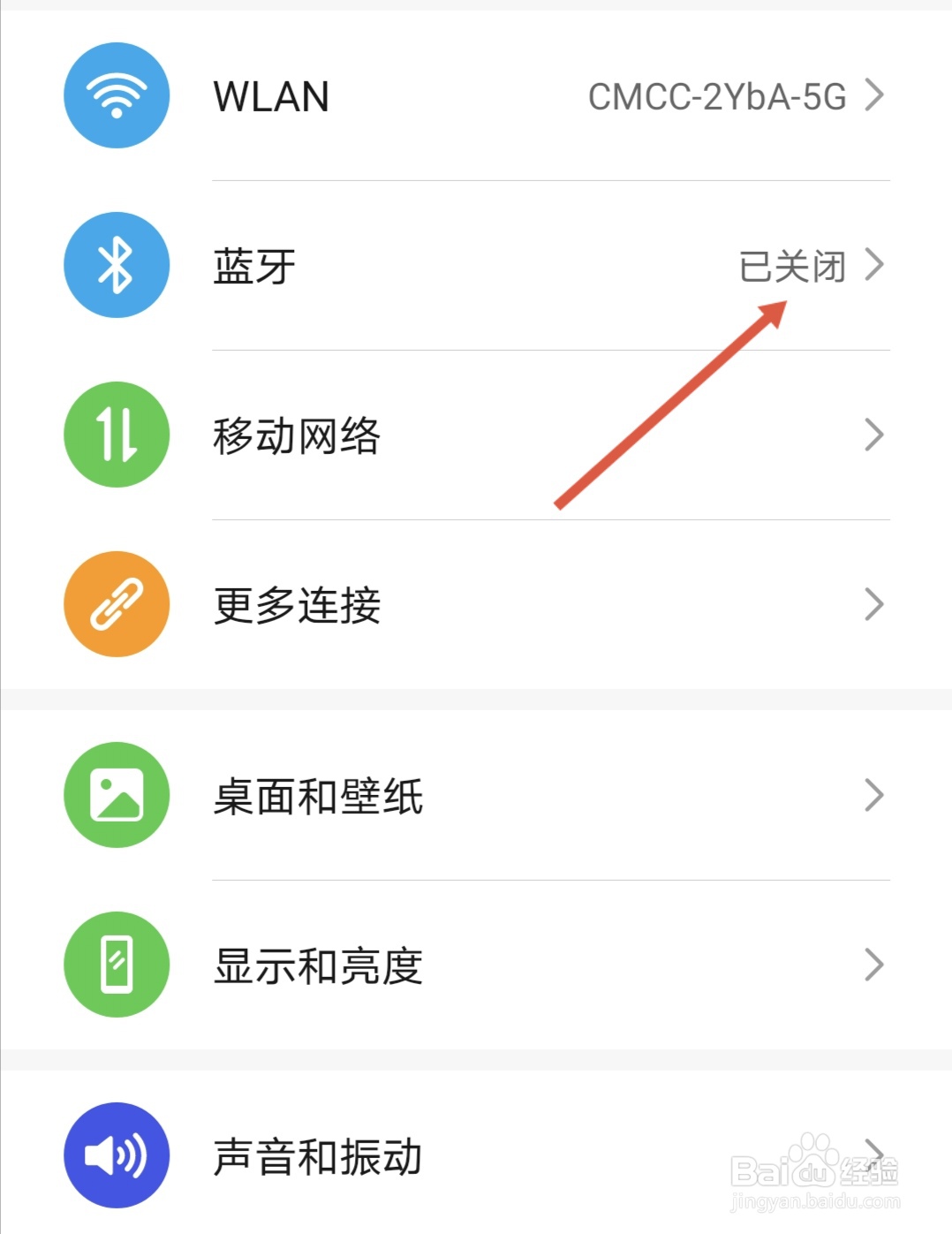Click the orange chain-link more connections icon
The image size is (952, 1234).
[116, 603]
